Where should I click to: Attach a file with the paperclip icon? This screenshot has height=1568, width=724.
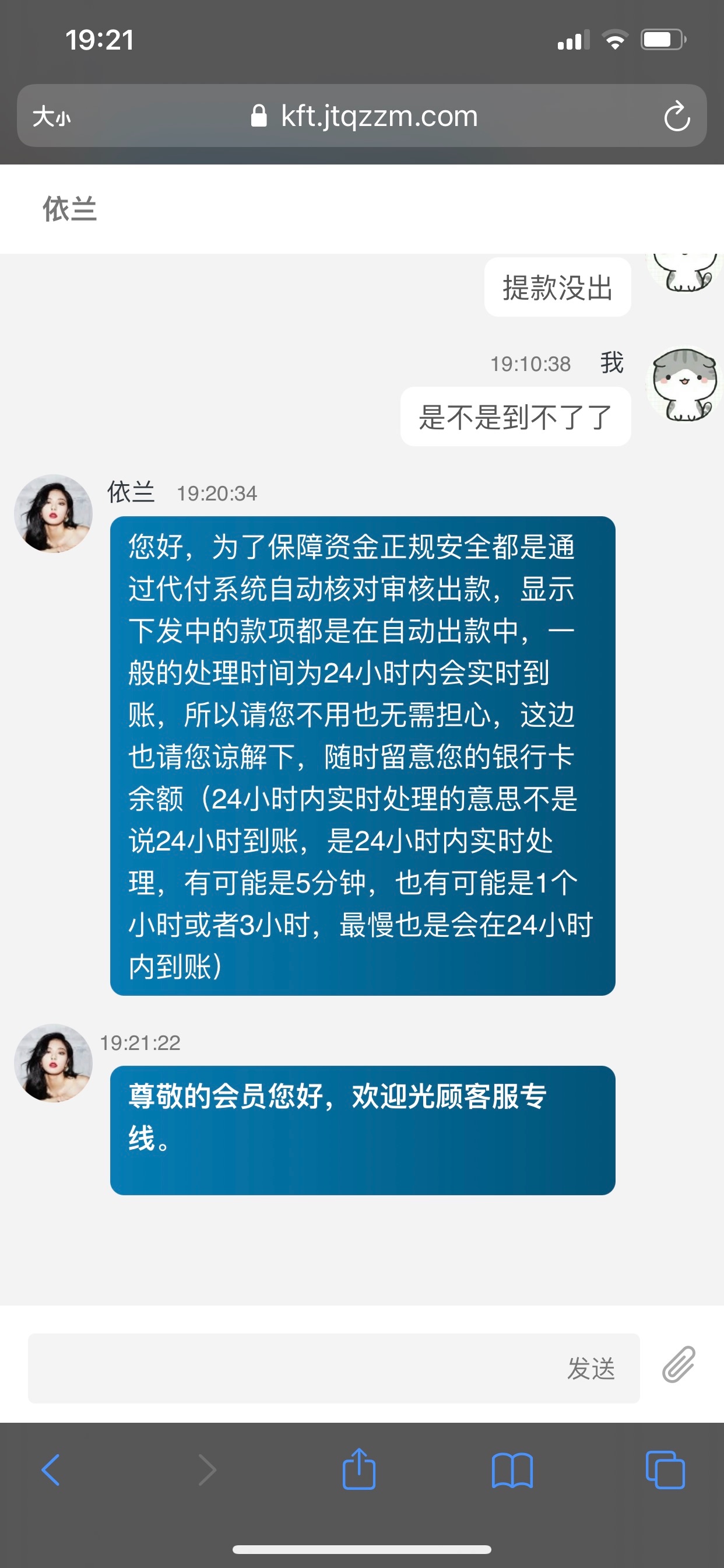pyautogui.click(x=678, y=1364)
